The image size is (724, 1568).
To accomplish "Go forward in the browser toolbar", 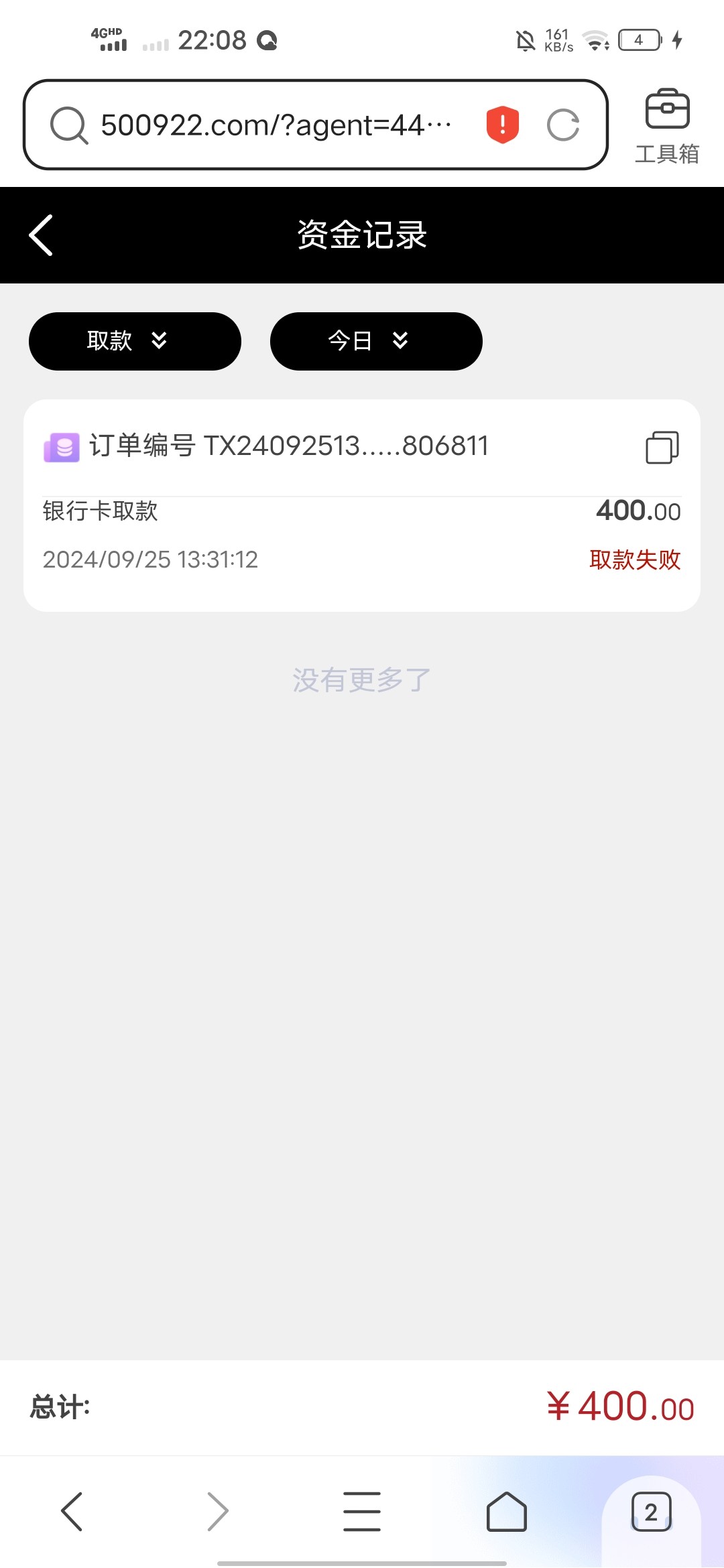I will 218,1511.
